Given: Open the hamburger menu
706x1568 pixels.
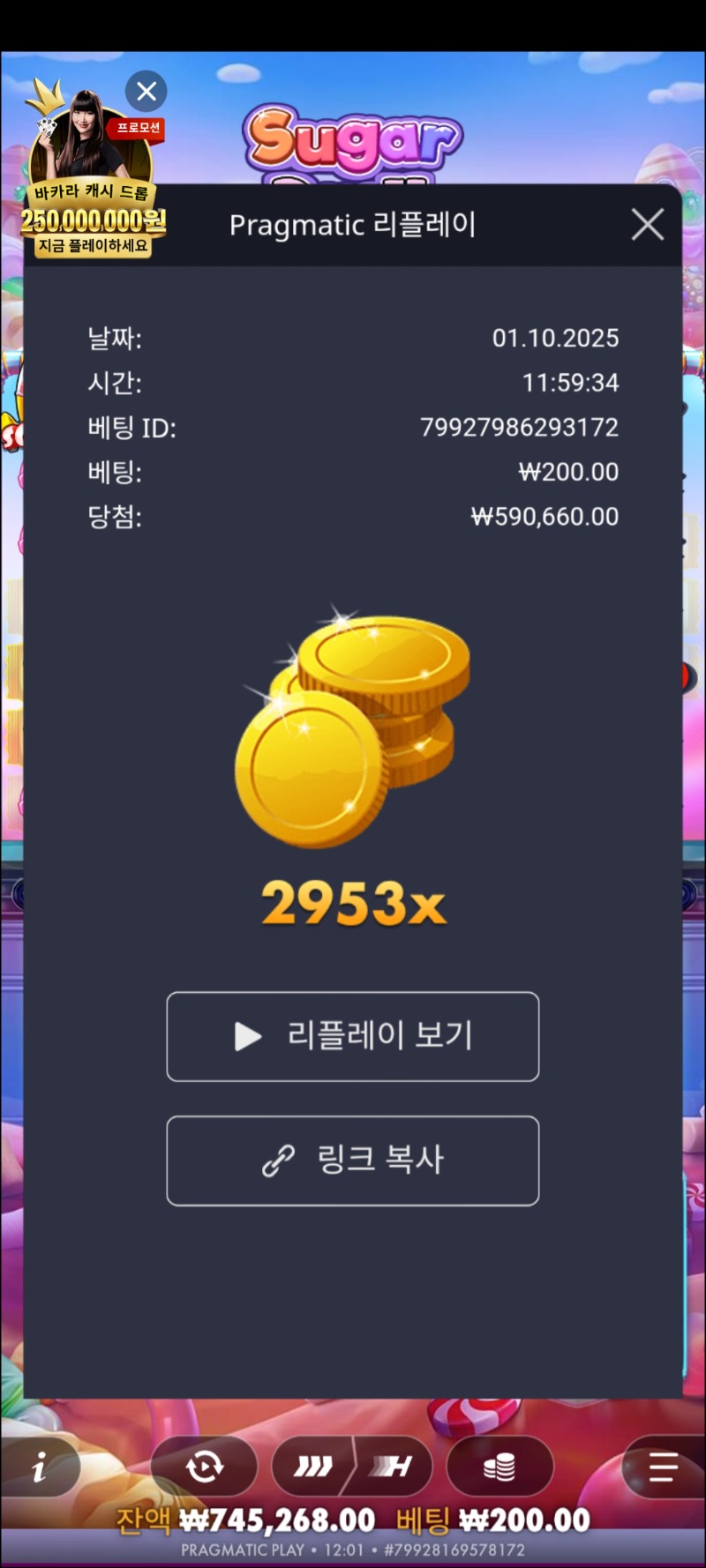Looking at the screenshot, I should coord(663,1467).
